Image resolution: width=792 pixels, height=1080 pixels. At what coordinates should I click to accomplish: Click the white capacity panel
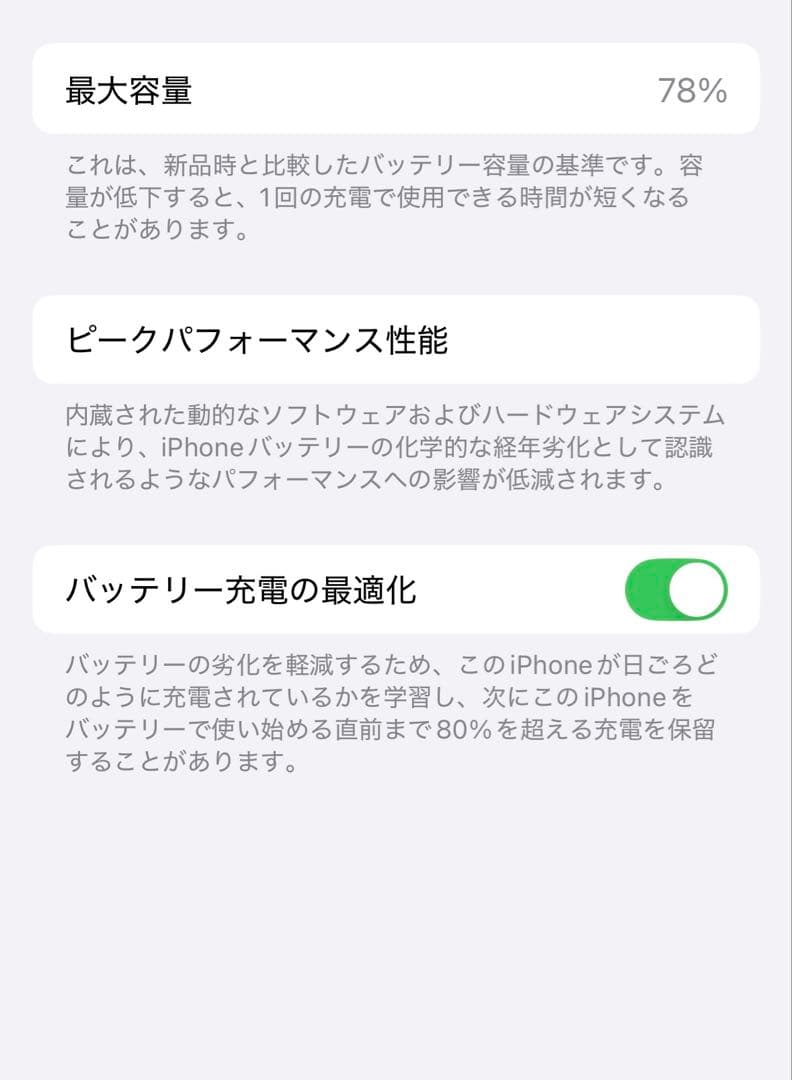click(396, 90)
